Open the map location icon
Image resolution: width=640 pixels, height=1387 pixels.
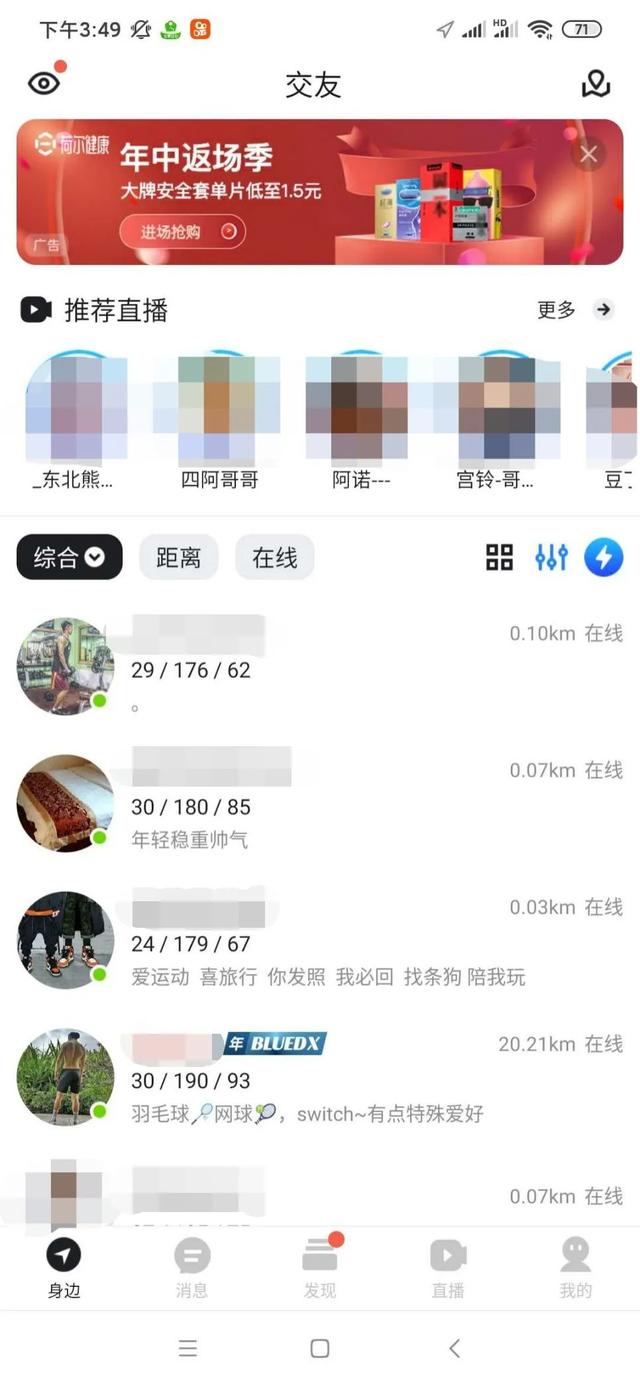coord(595,84)
